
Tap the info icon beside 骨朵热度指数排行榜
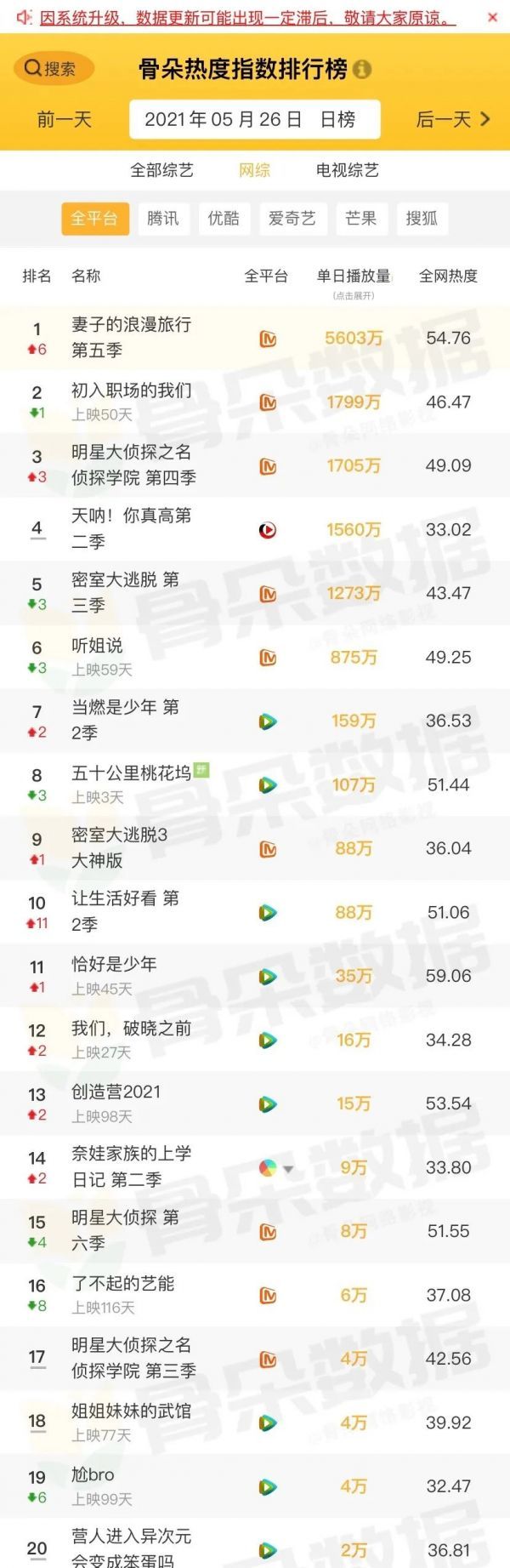363,70
